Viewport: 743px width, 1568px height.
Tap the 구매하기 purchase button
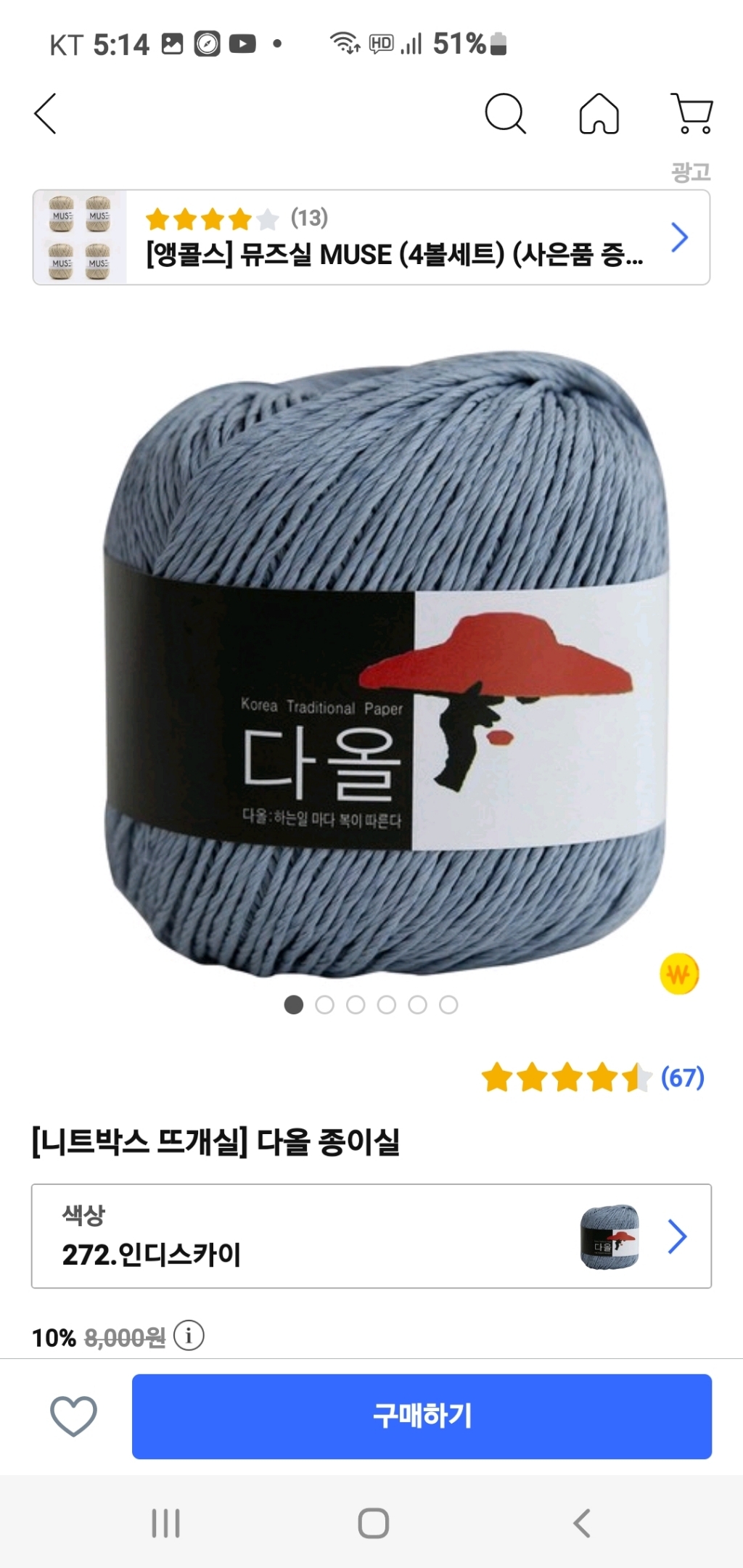pyautogui.click(x=422, y=1416)
